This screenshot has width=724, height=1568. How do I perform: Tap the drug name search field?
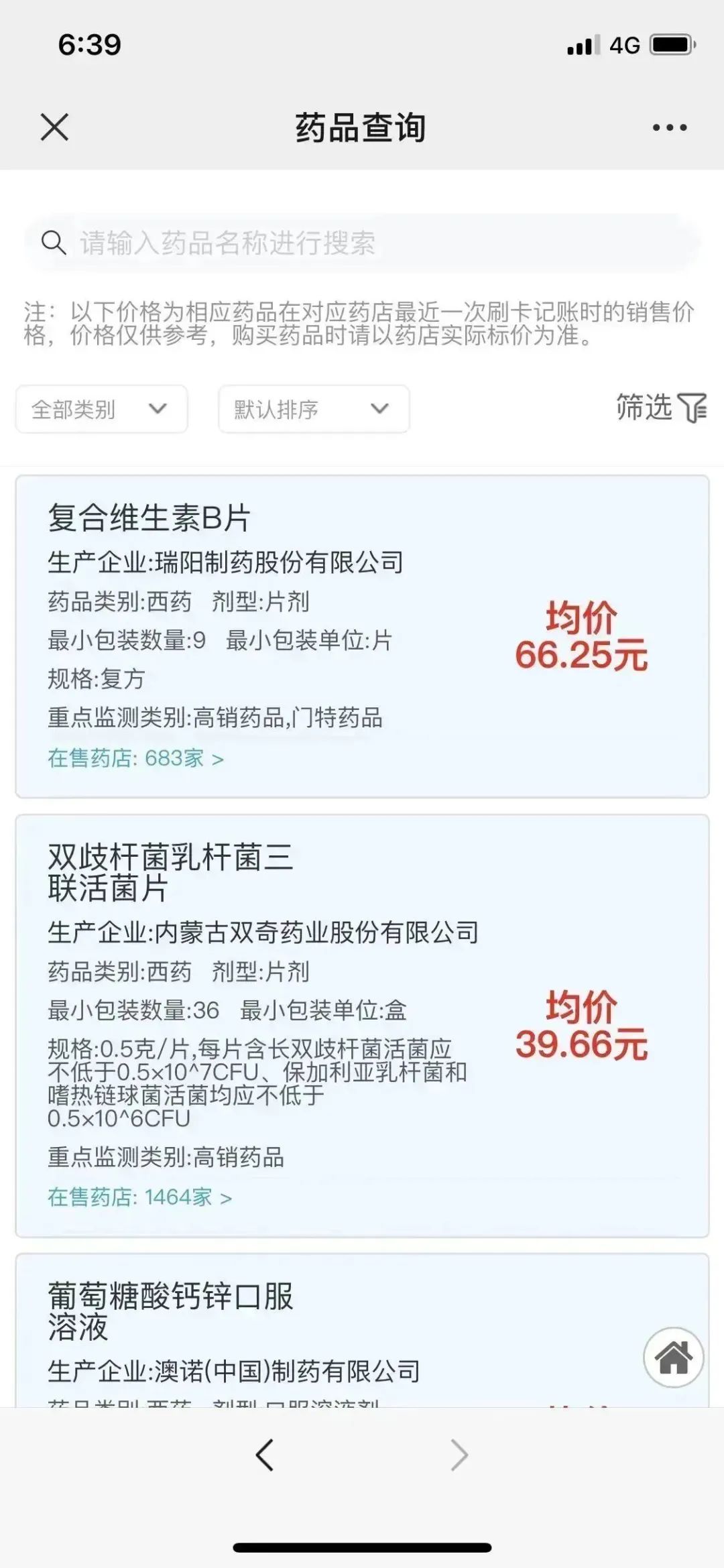click(x=362, y=243)
